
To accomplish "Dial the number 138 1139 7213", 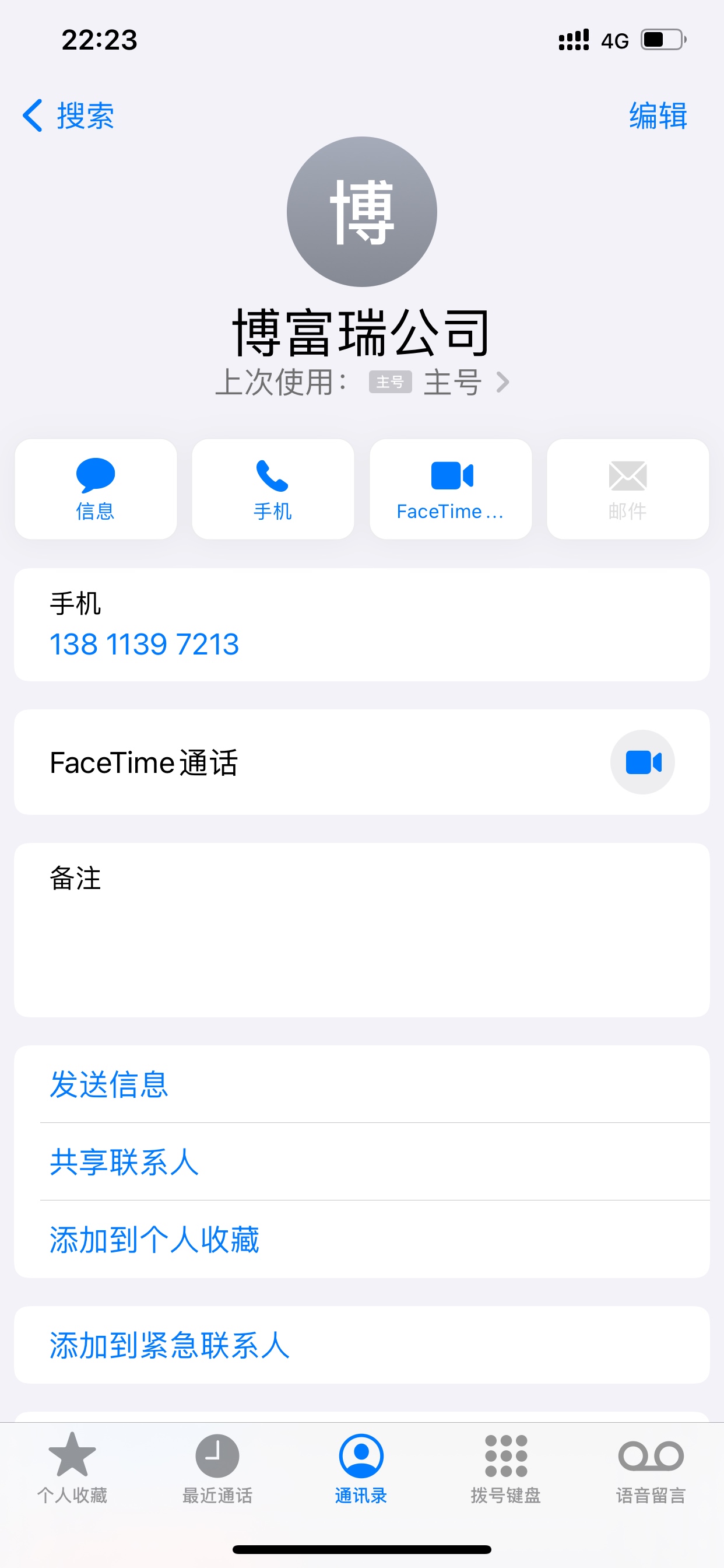I will (144, 644).
